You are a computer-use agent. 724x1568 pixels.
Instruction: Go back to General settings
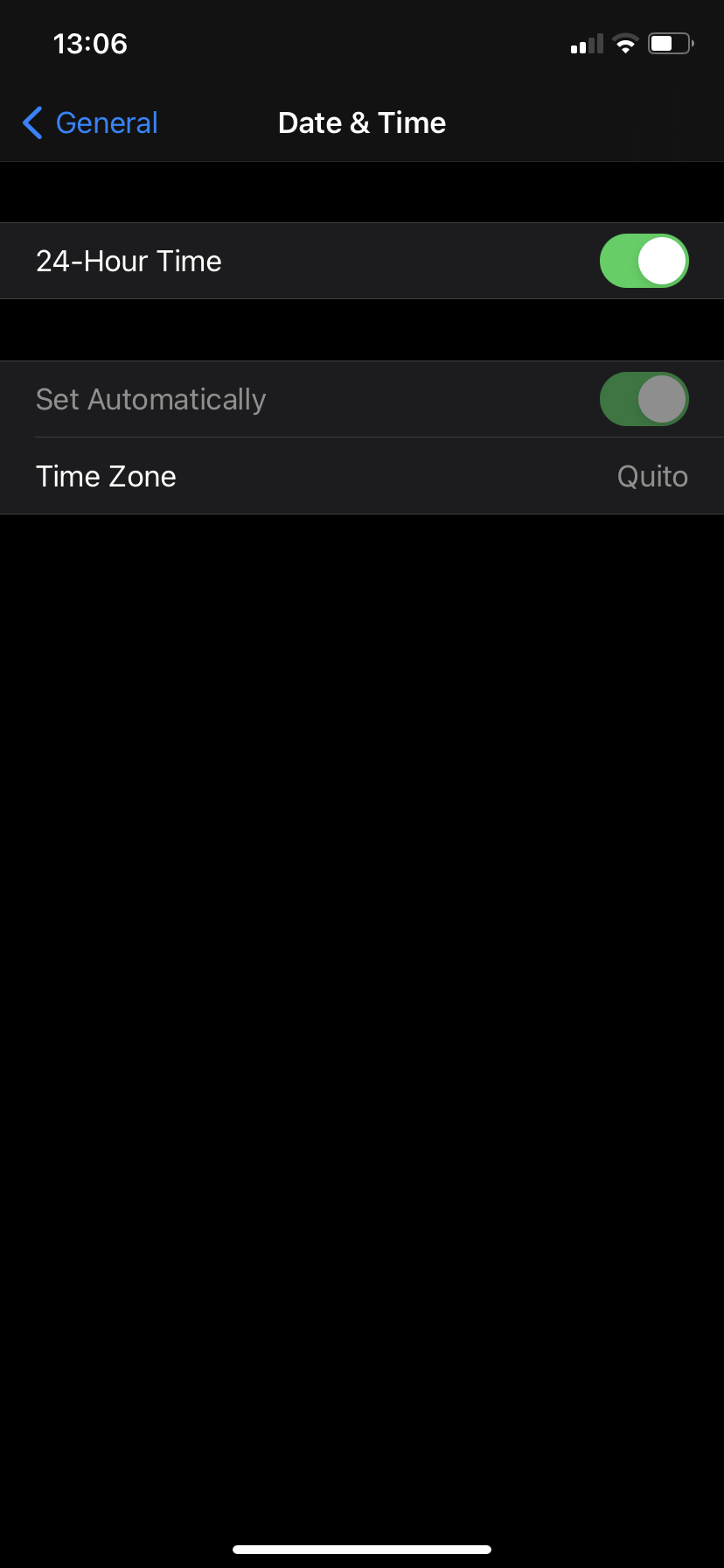point(91,123)
